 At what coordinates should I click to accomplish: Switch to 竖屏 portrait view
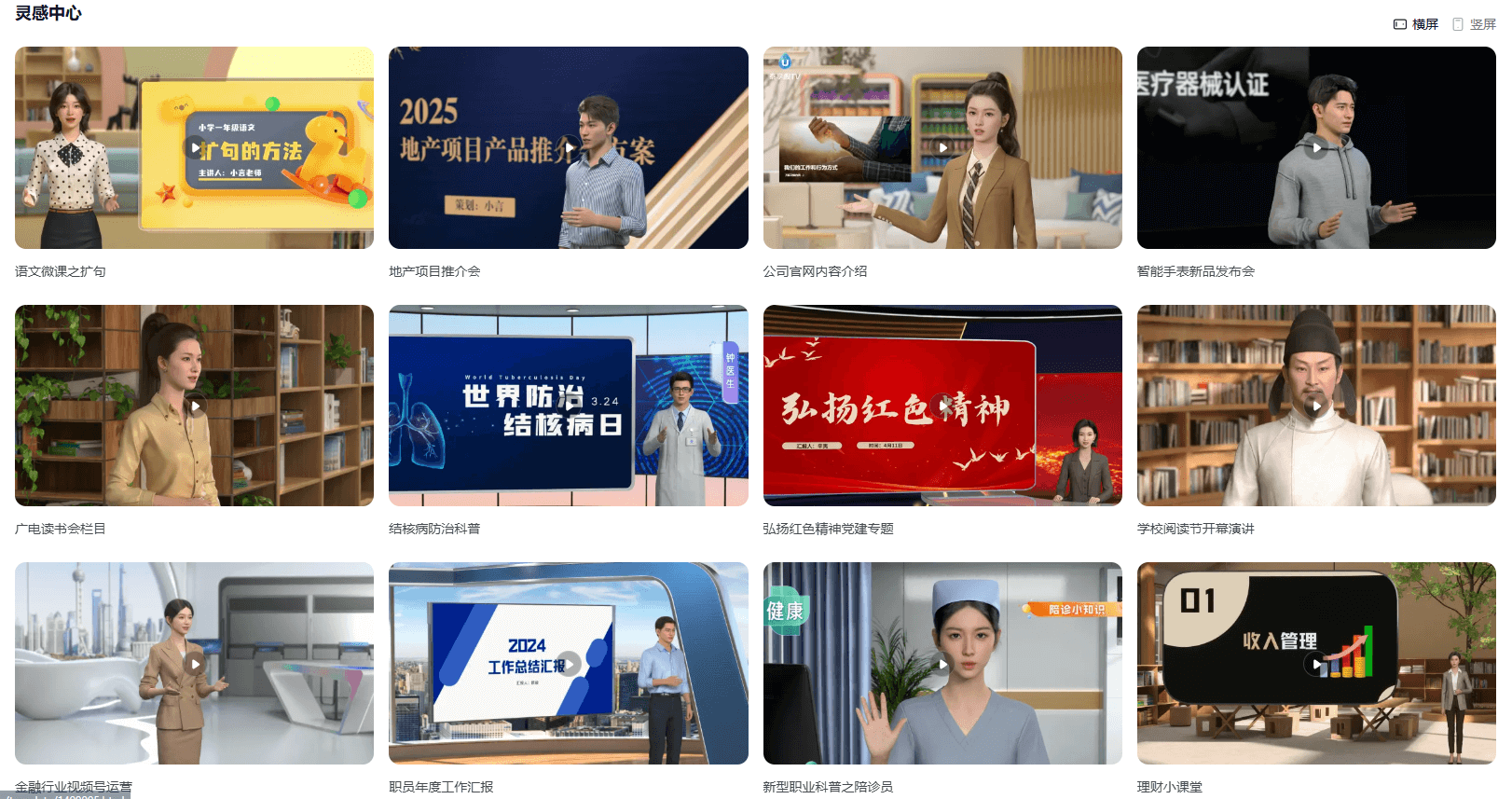[1474, 24]
